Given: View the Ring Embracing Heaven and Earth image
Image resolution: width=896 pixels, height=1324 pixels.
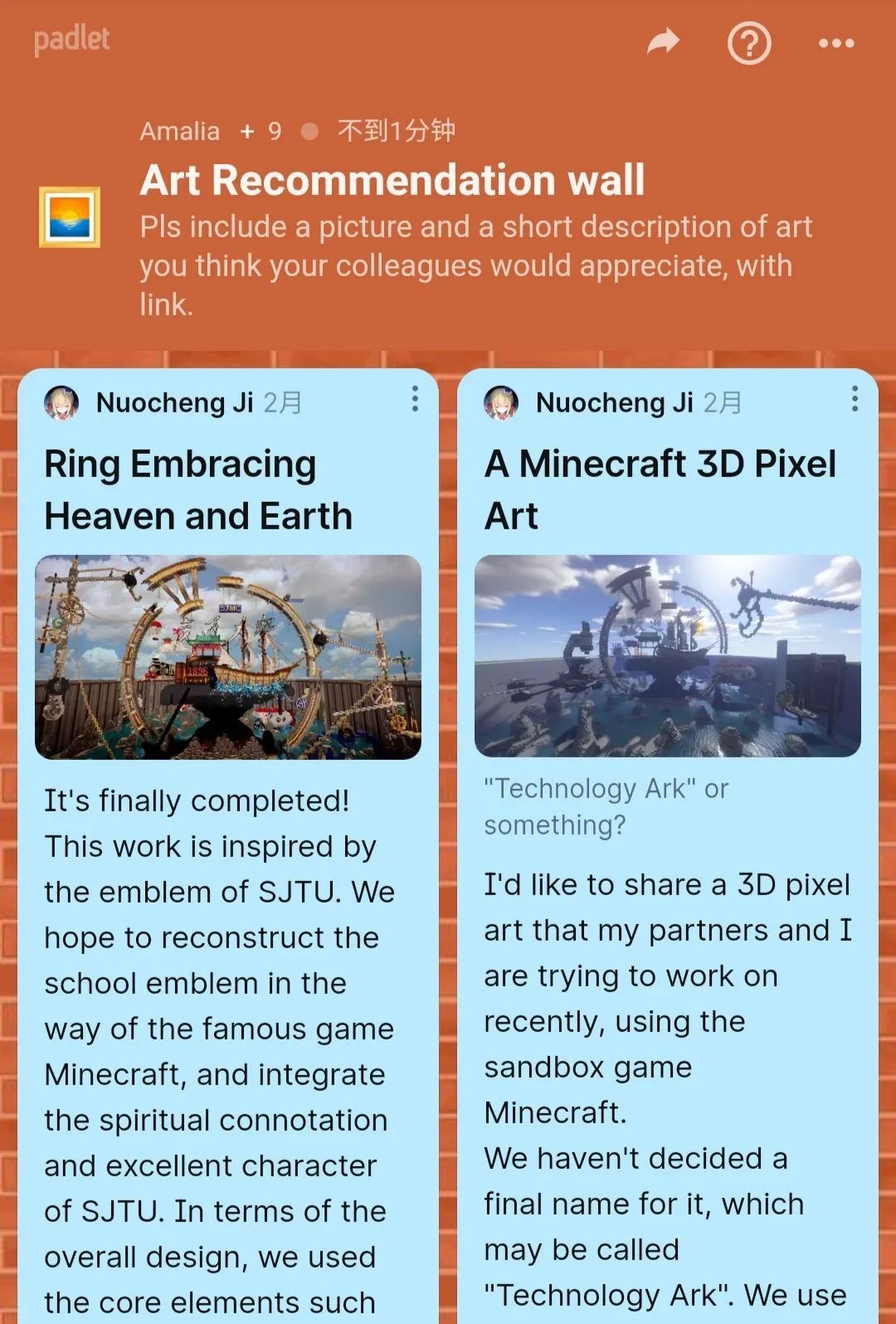Looking at the screenshot, I should pos(228,656).
